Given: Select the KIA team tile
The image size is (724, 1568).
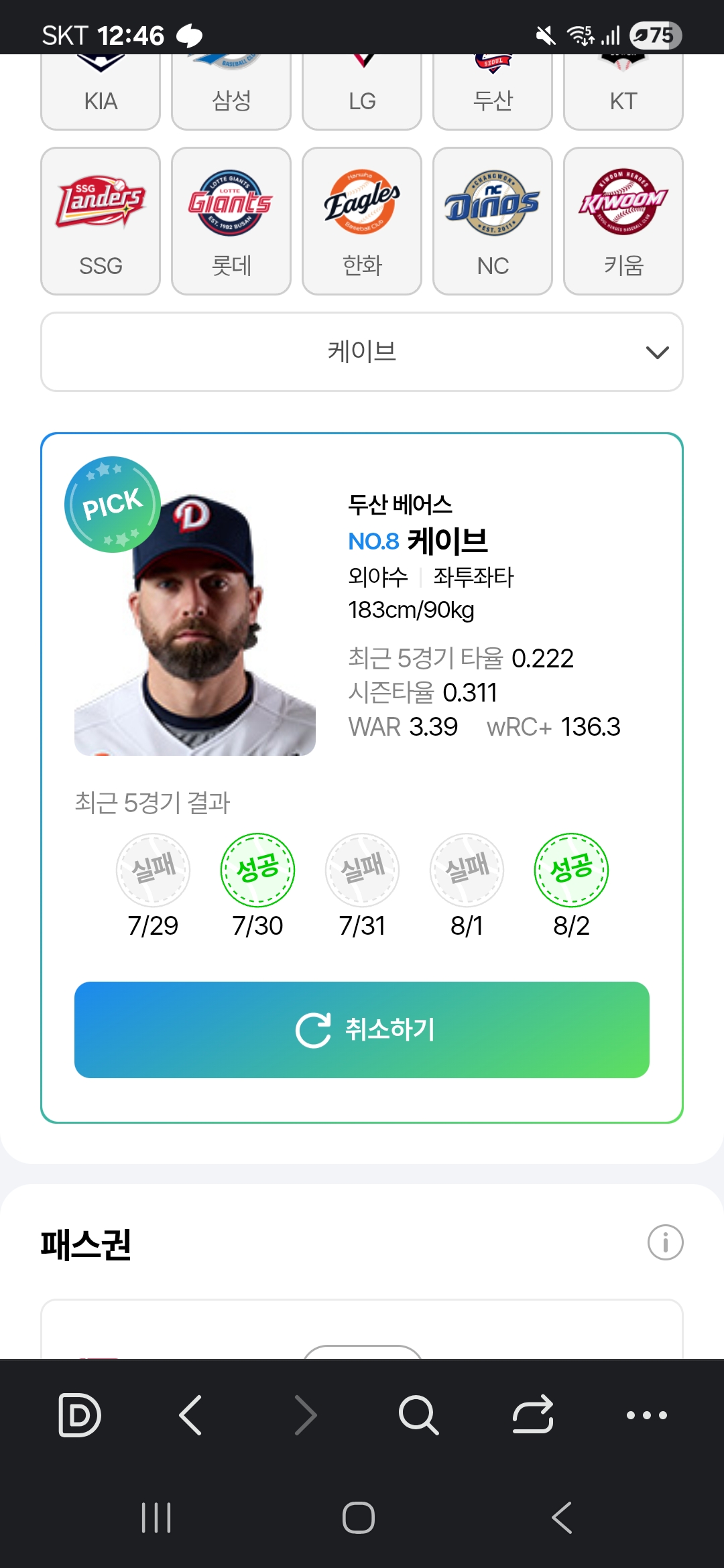Looking at the screenshot, I should 101,92.
